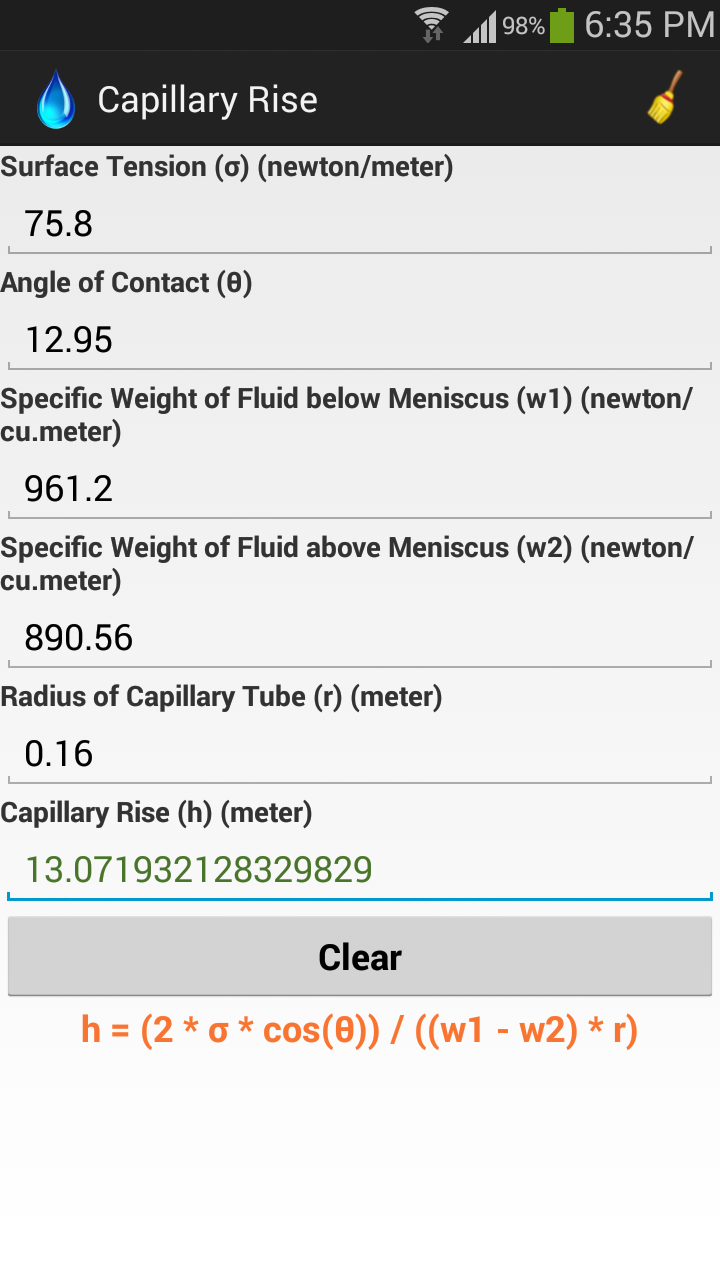
Task: Click the cellular signal strength icon
Action: tap(480, 25)
